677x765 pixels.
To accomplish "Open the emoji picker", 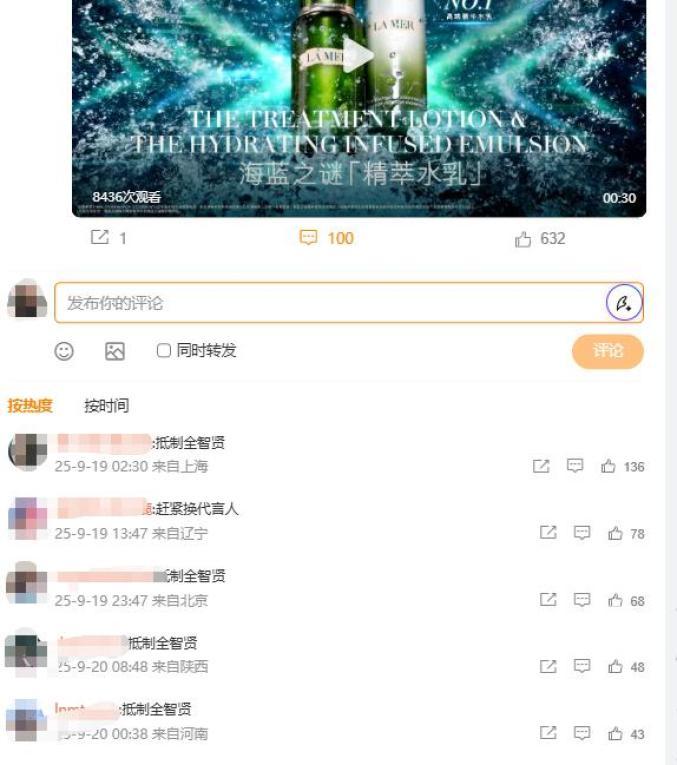I will click(x=64, y=351).
